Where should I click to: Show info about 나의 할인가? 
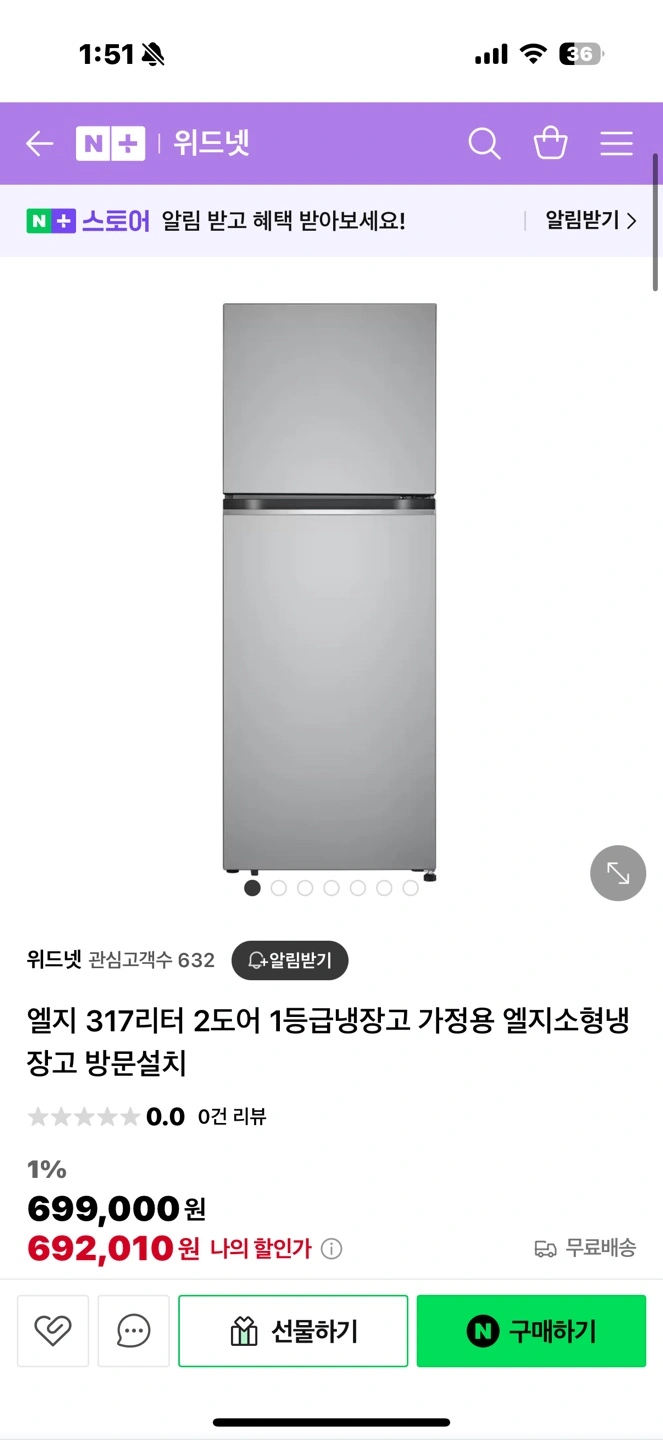tap(331, 1249)
